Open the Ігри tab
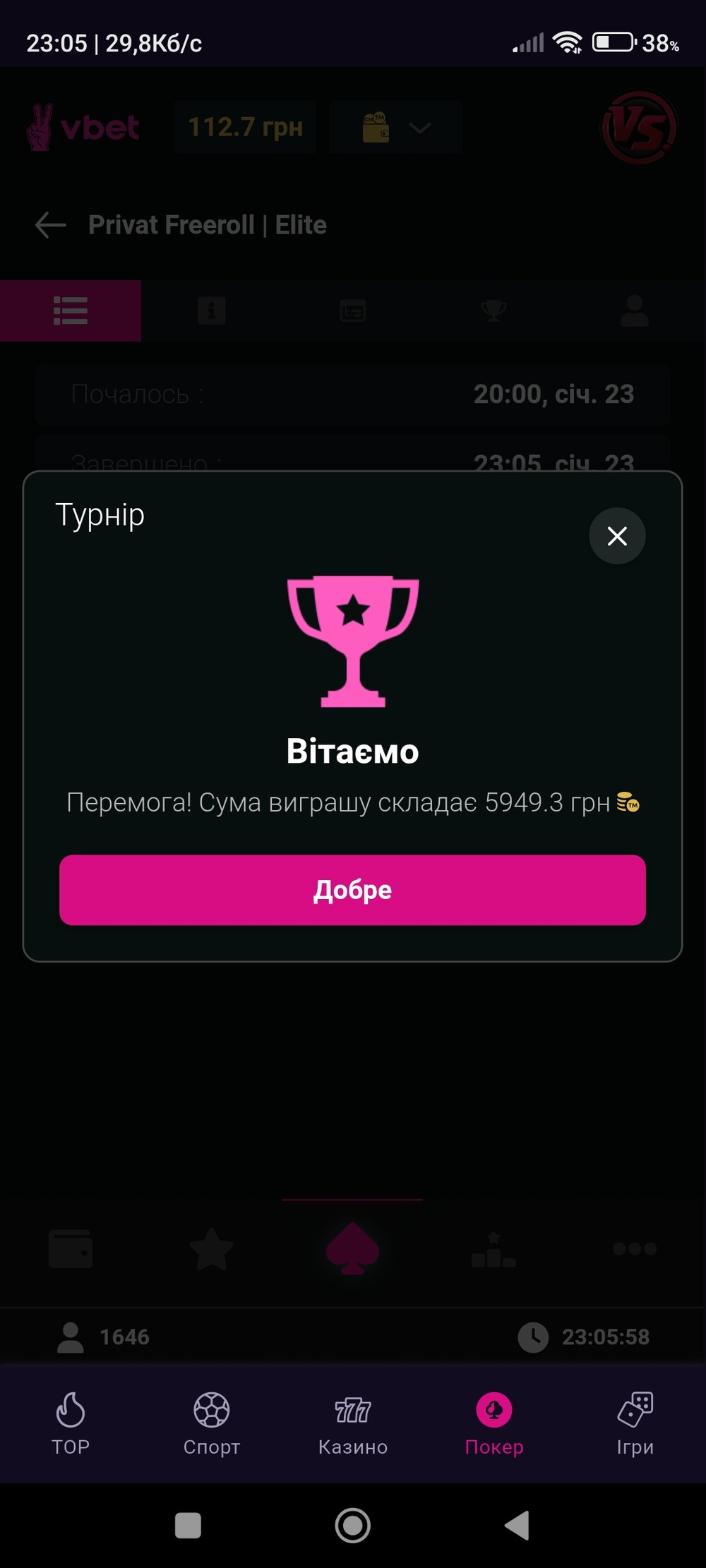 (635, 1423)
